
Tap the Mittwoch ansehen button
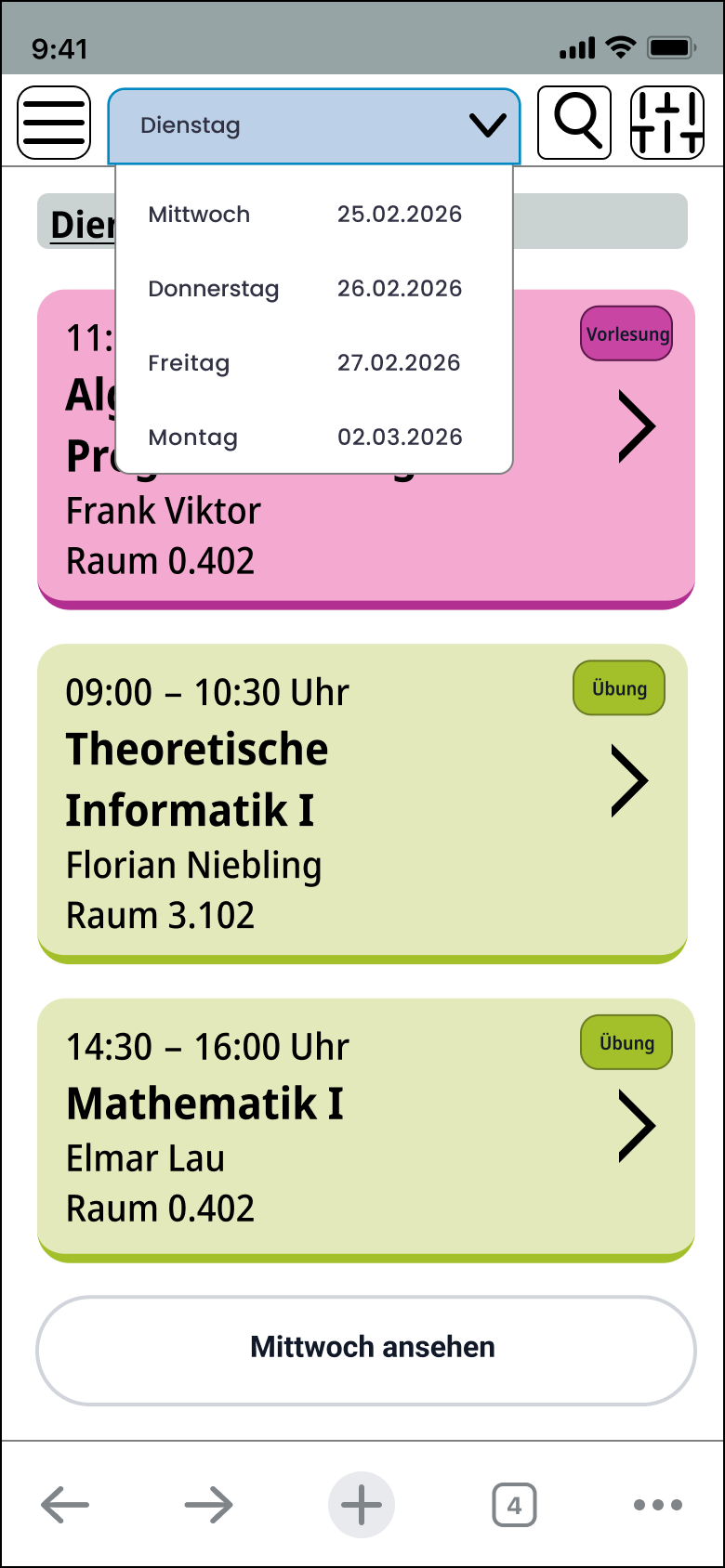pyautogui.click(x=366, y=1349)
